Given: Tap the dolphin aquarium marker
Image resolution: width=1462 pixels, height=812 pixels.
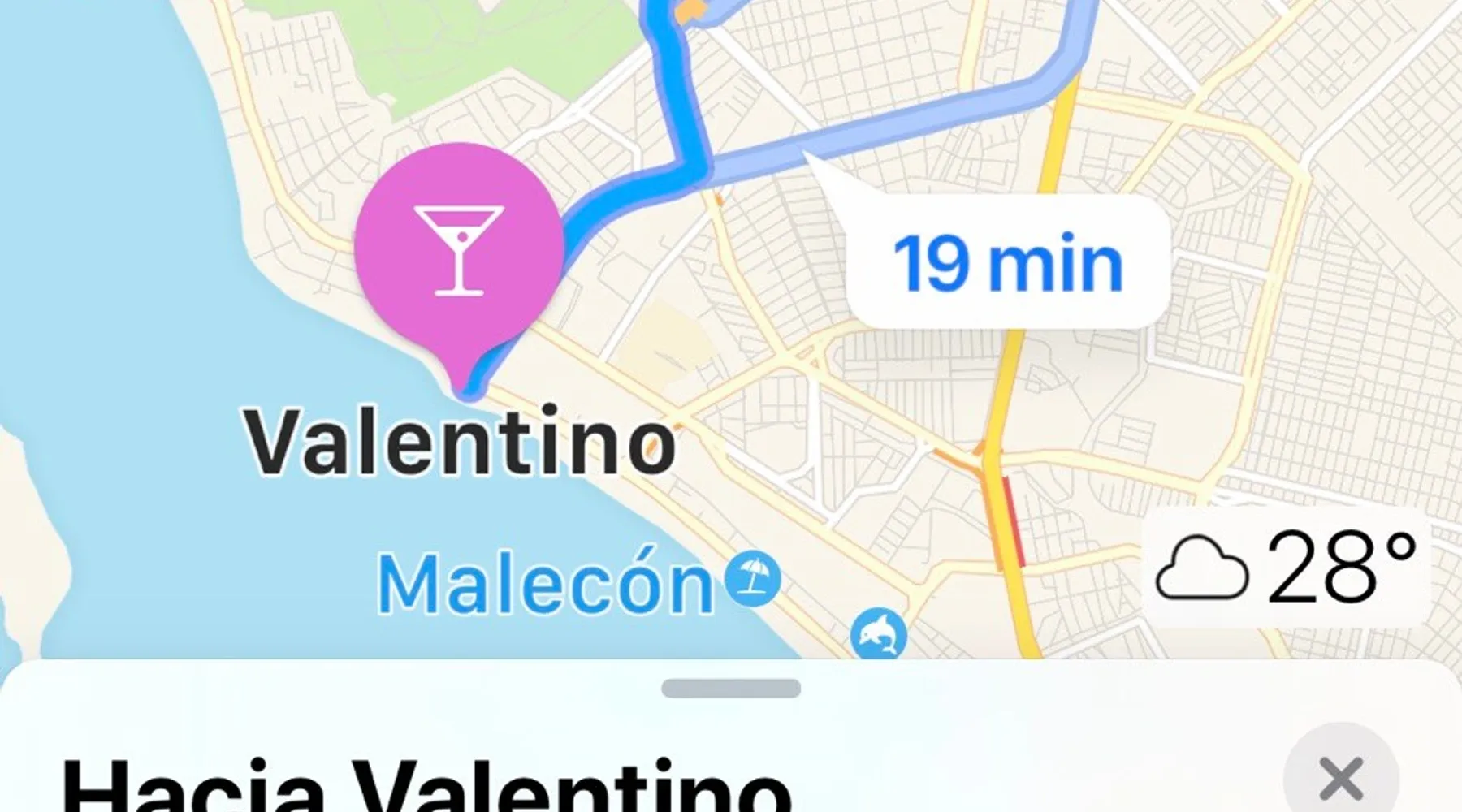Looking at the screenshot, I should coord(878,633).
